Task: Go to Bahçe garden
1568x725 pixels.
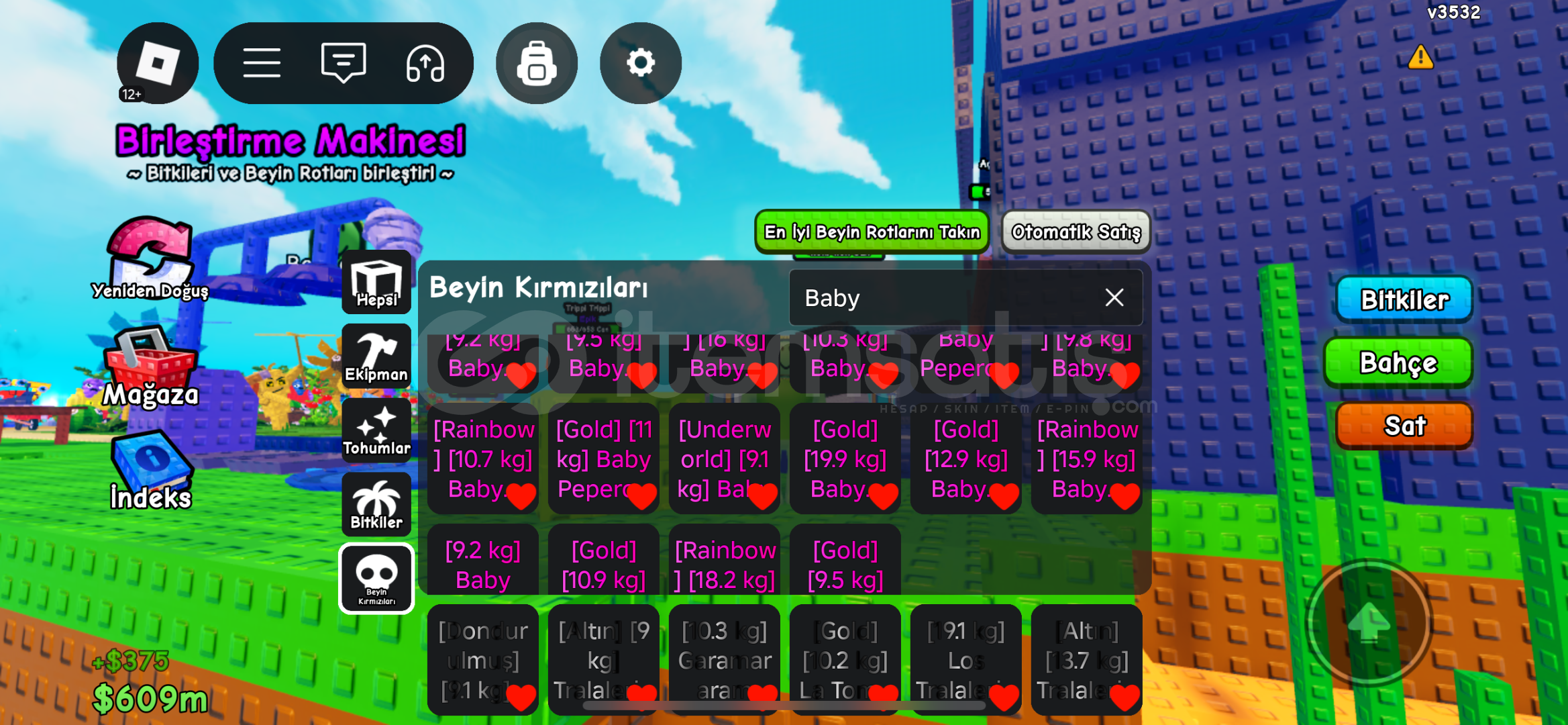Action: click(1398, 362)
